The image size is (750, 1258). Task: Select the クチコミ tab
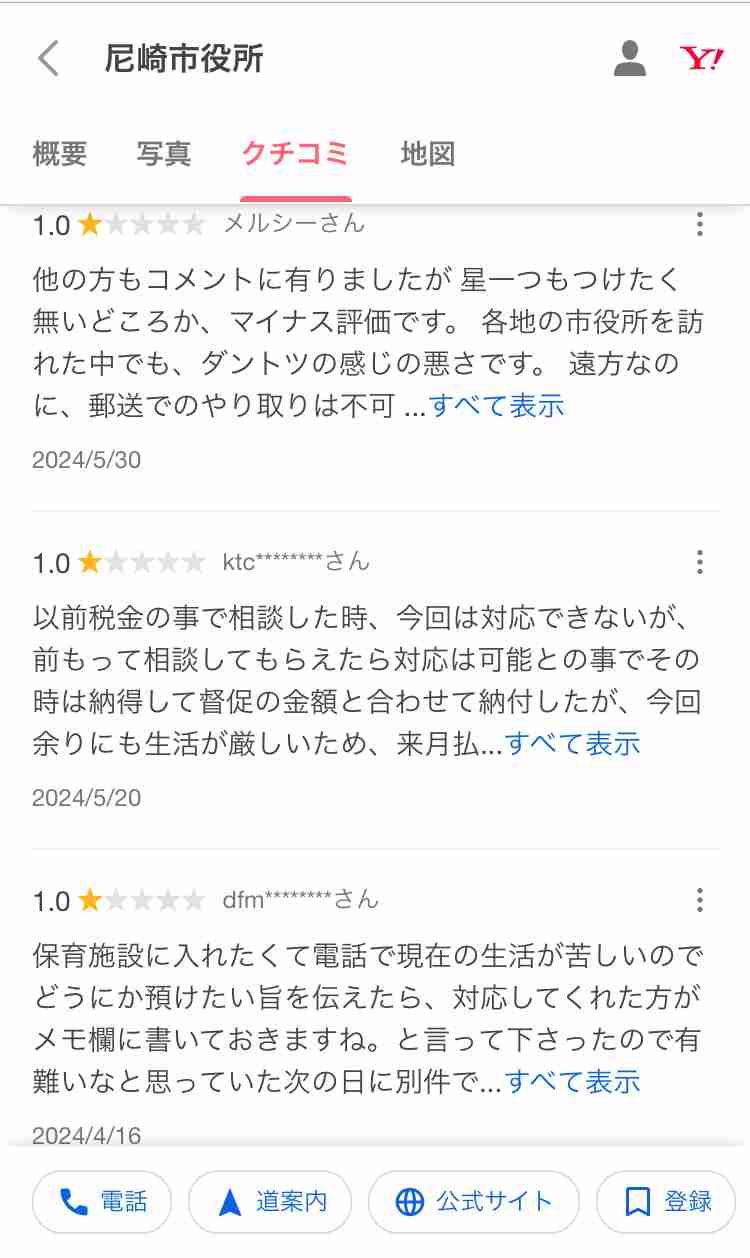tap(296, 154)
